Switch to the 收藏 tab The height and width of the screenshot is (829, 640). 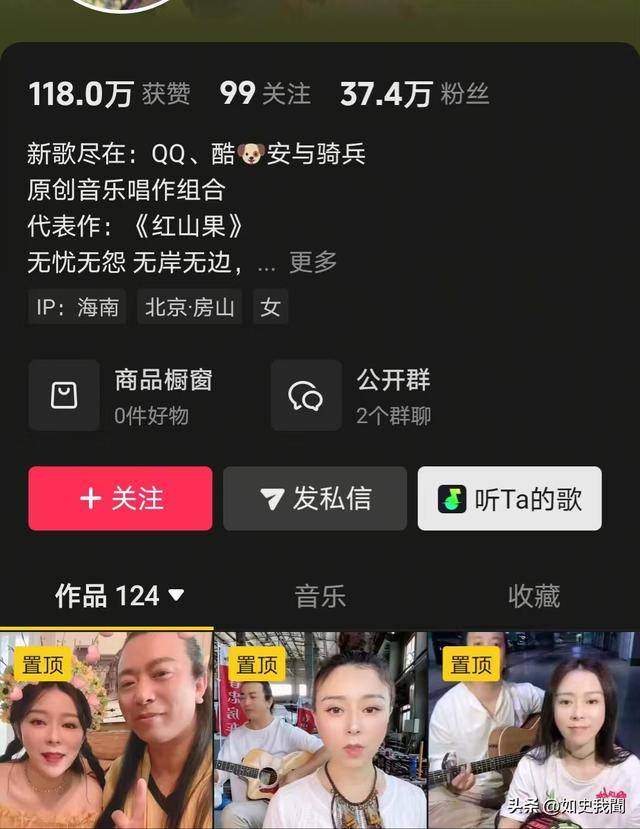point(533,596)
